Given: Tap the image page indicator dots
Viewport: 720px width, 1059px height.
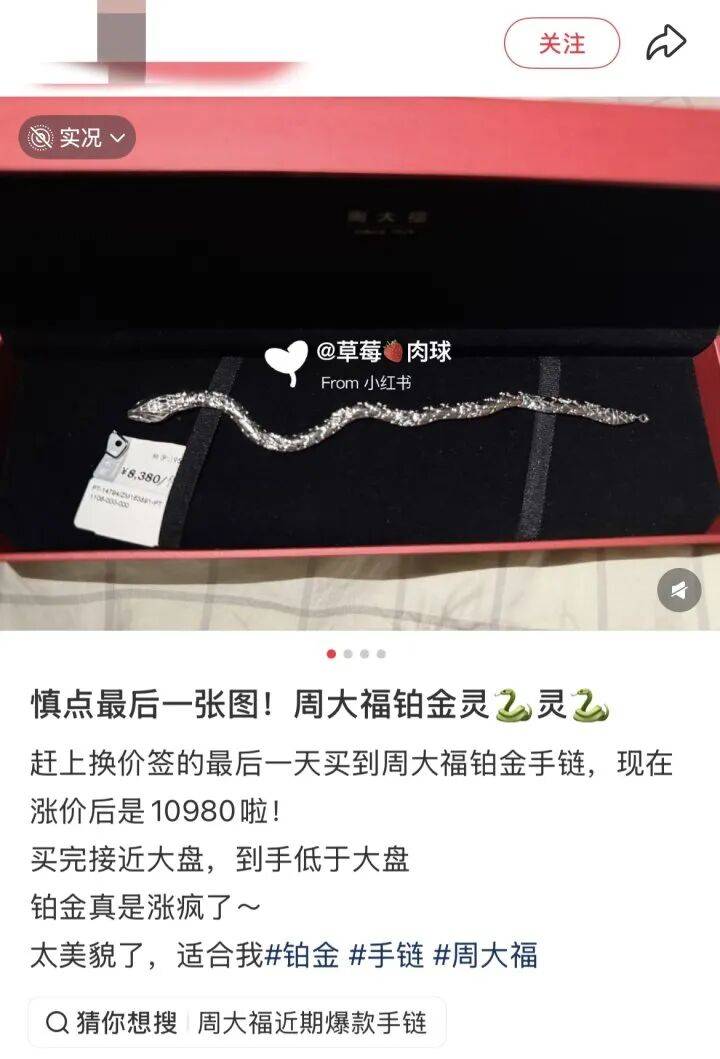Looking at the screenshot, I should click(356, 655).
